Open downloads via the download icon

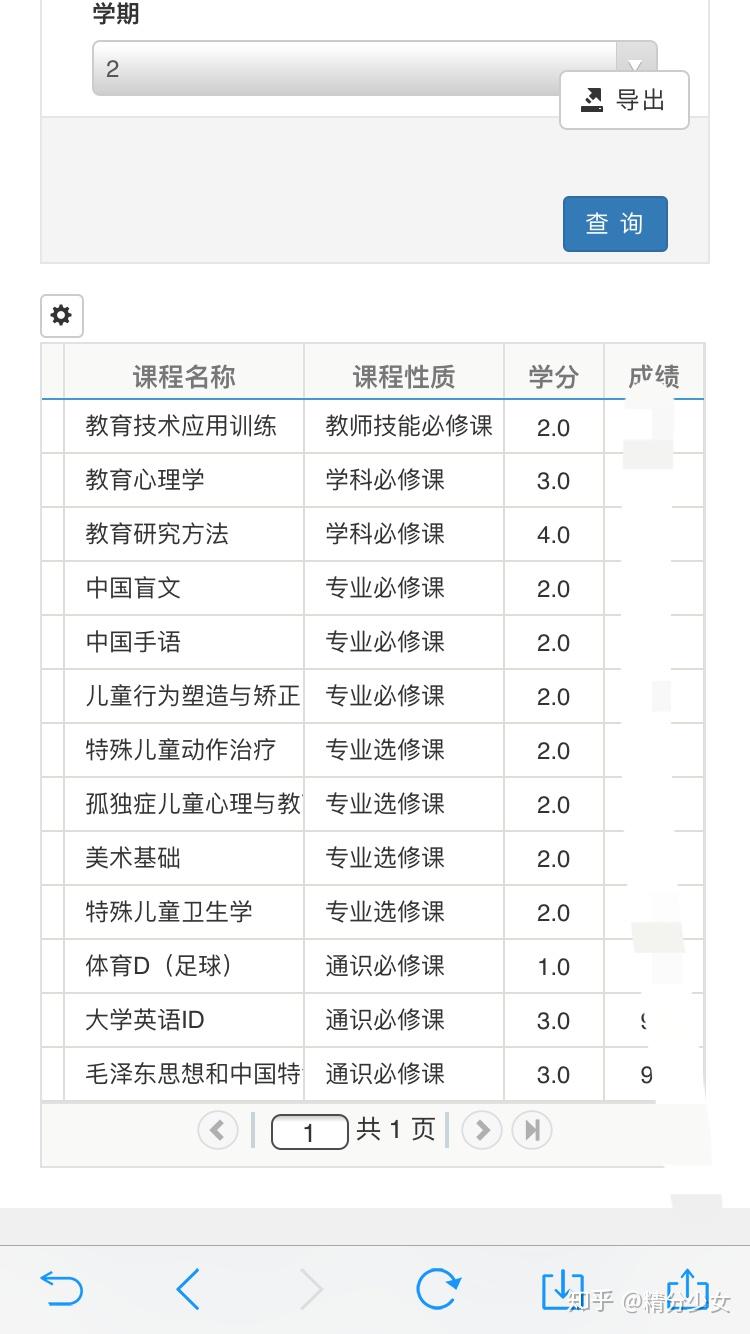click(x=563, y=1290)
